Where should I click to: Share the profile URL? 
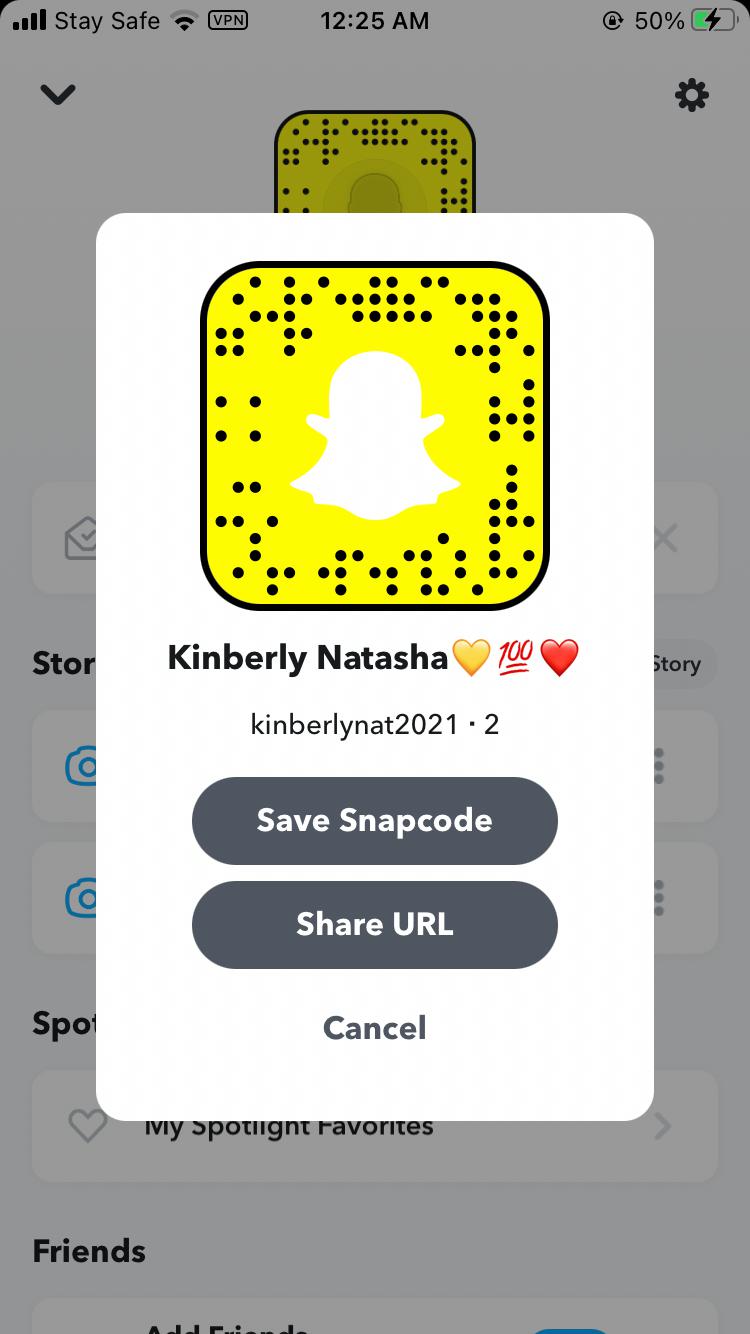374,924
